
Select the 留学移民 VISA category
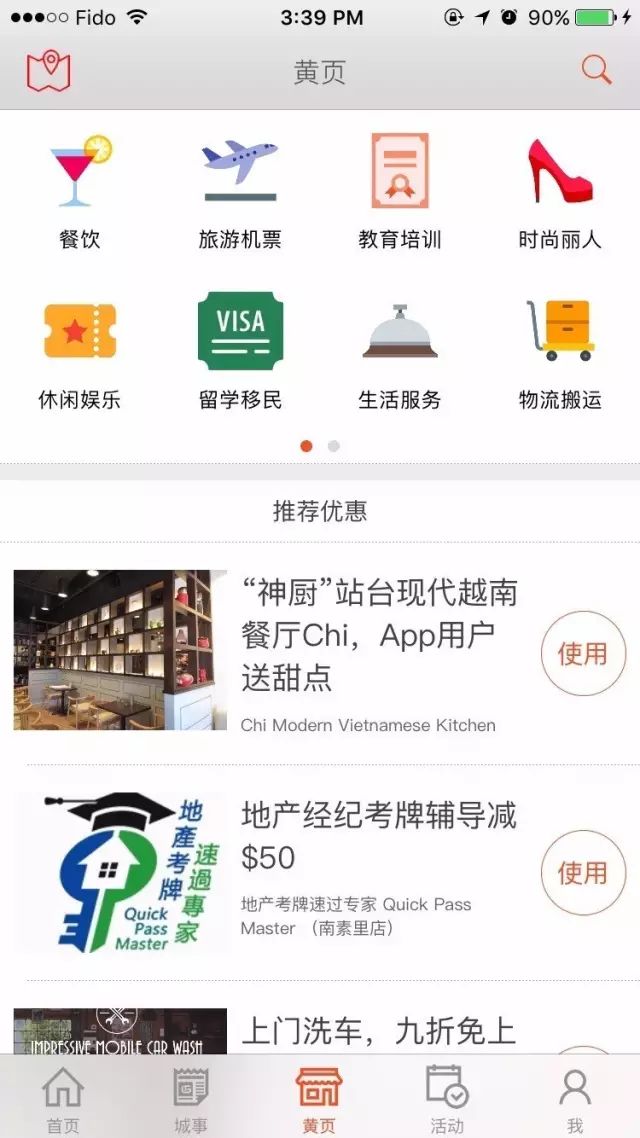[x=240, y=352]
